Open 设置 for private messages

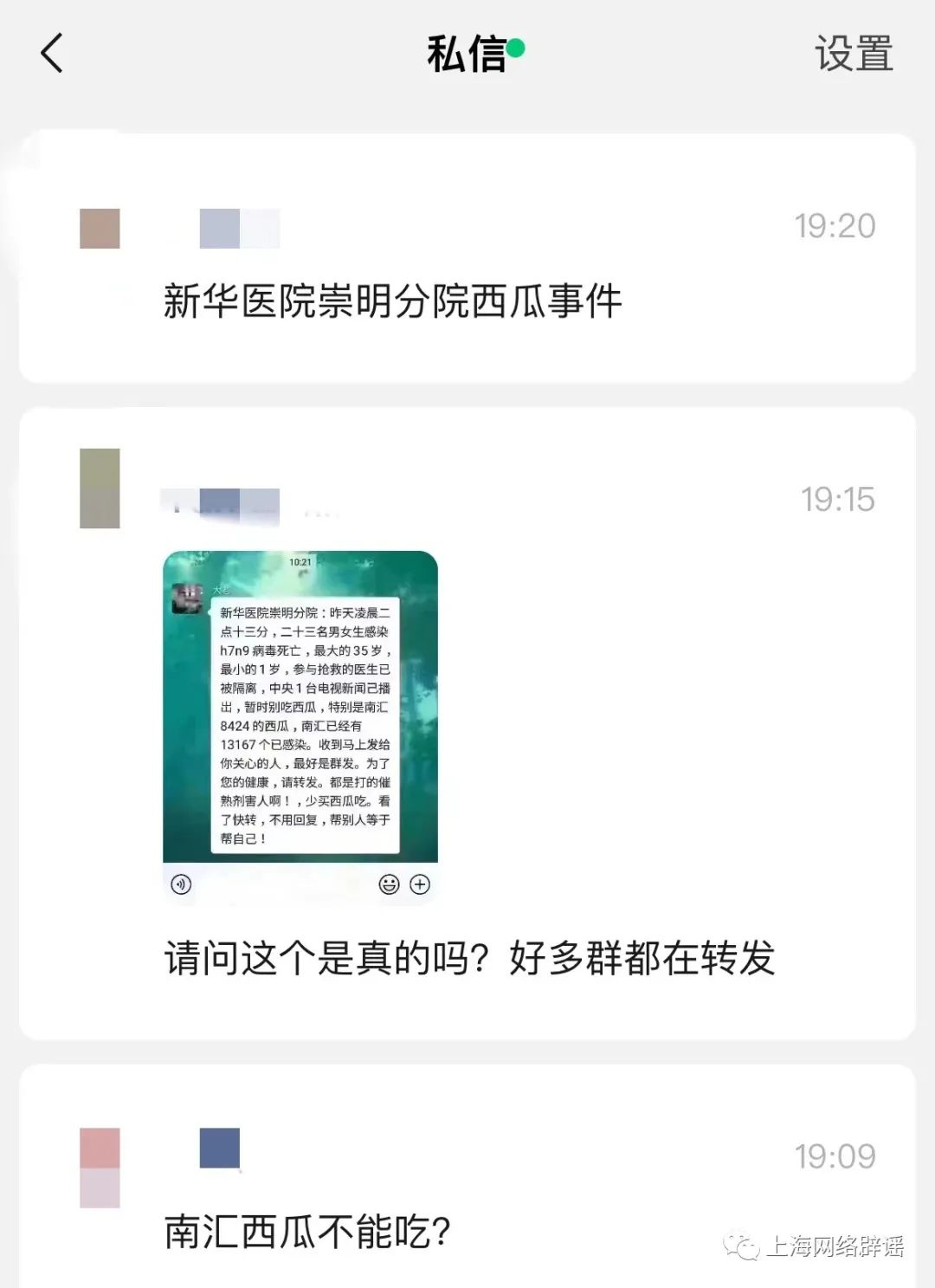coord(853,54)
